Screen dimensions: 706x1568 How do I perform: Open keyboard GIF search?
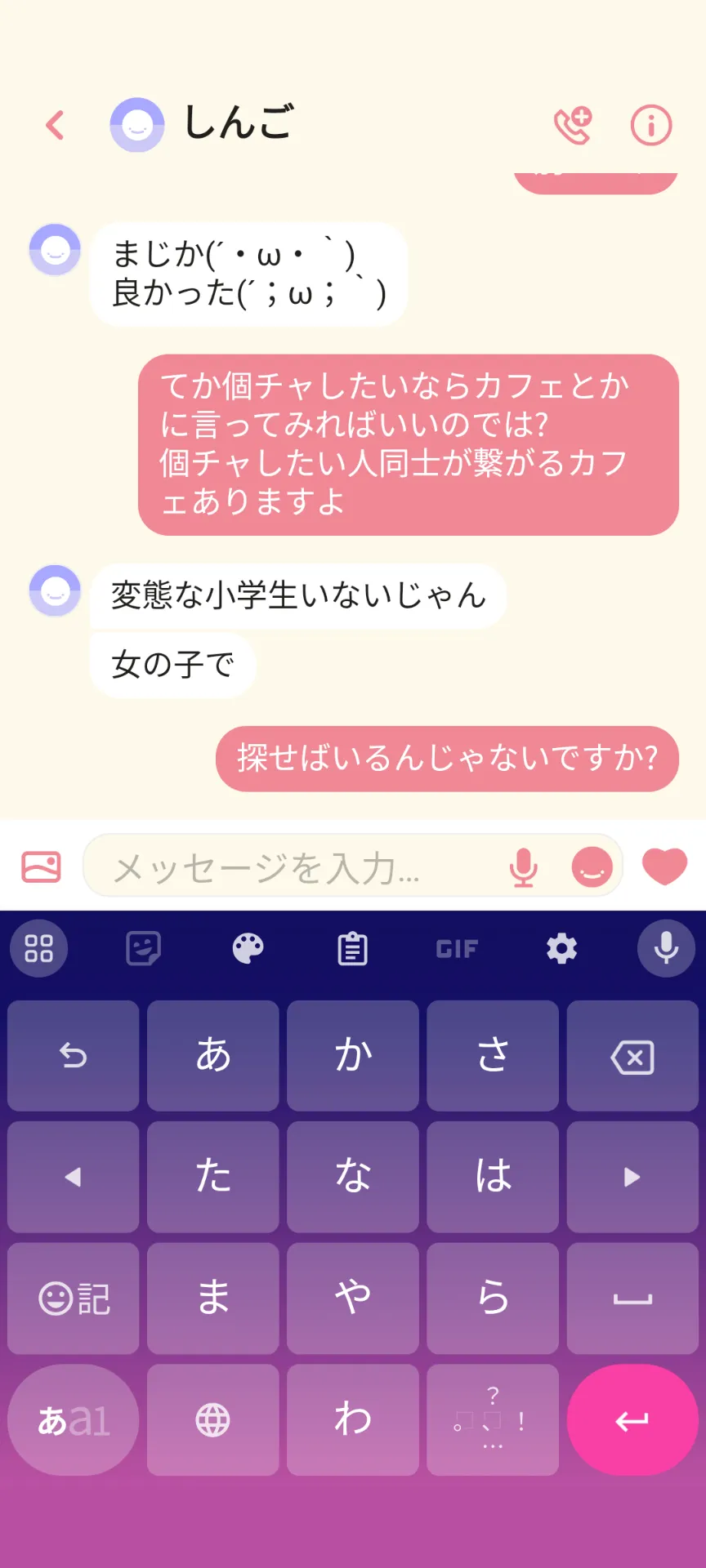point(457,949)
